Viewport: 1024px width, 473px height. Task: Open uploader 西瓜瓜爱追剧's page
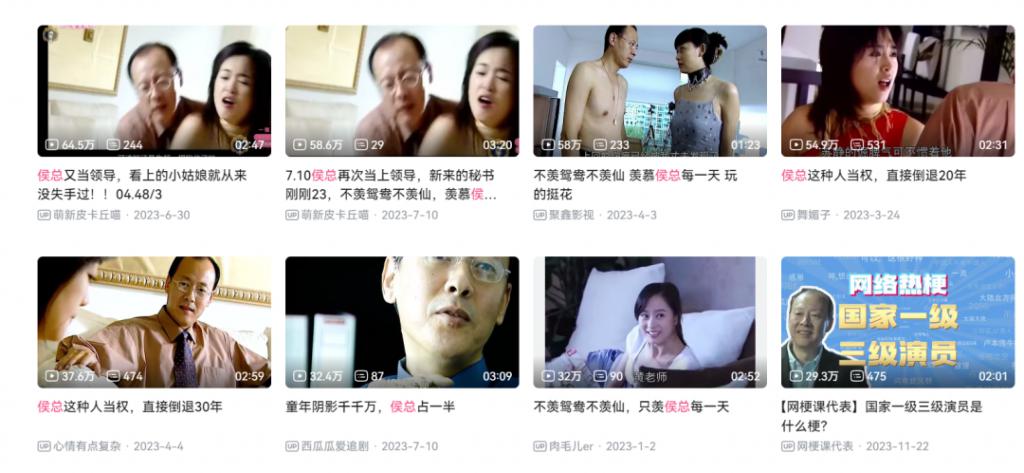[335, 446]
